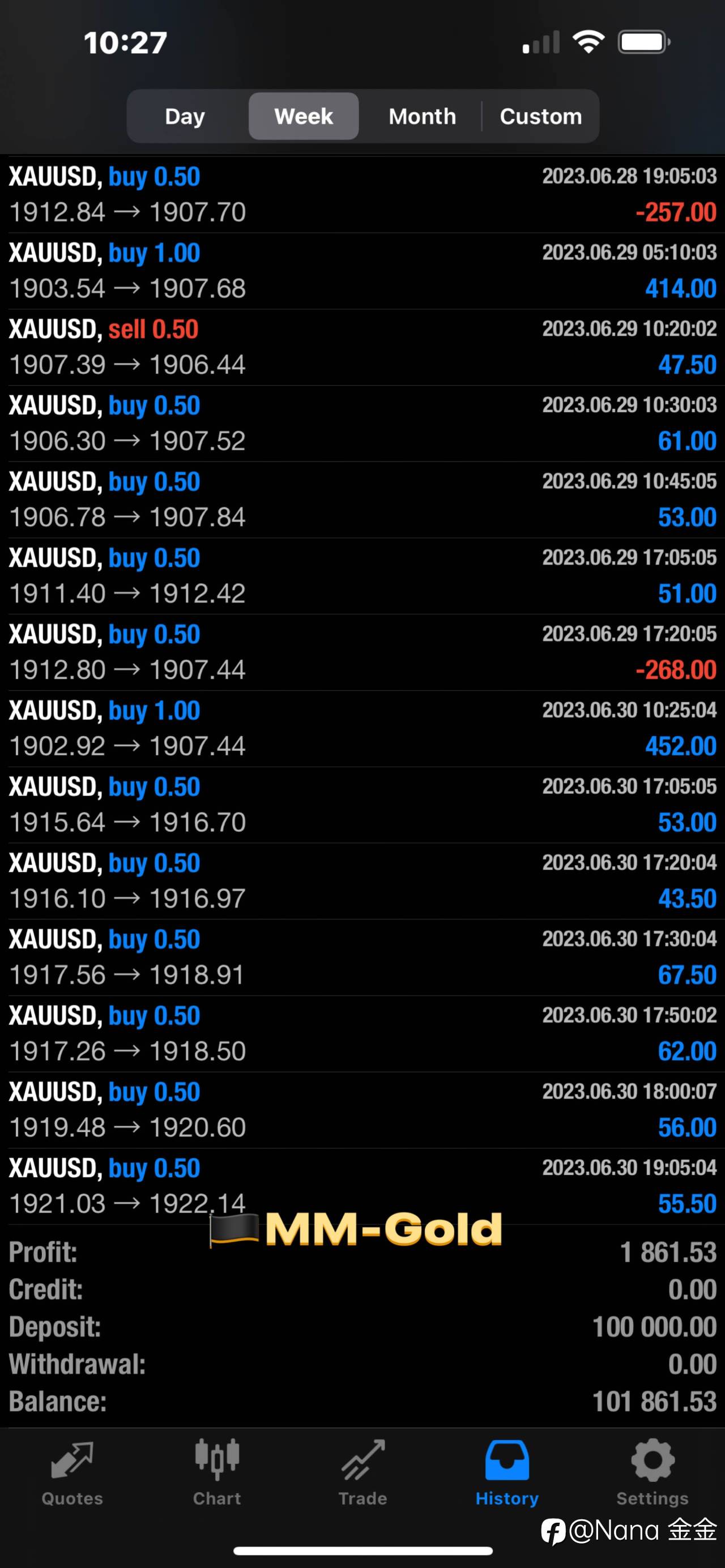Expand the sell 0.50 trade at 10:20:02

(362, 347)
